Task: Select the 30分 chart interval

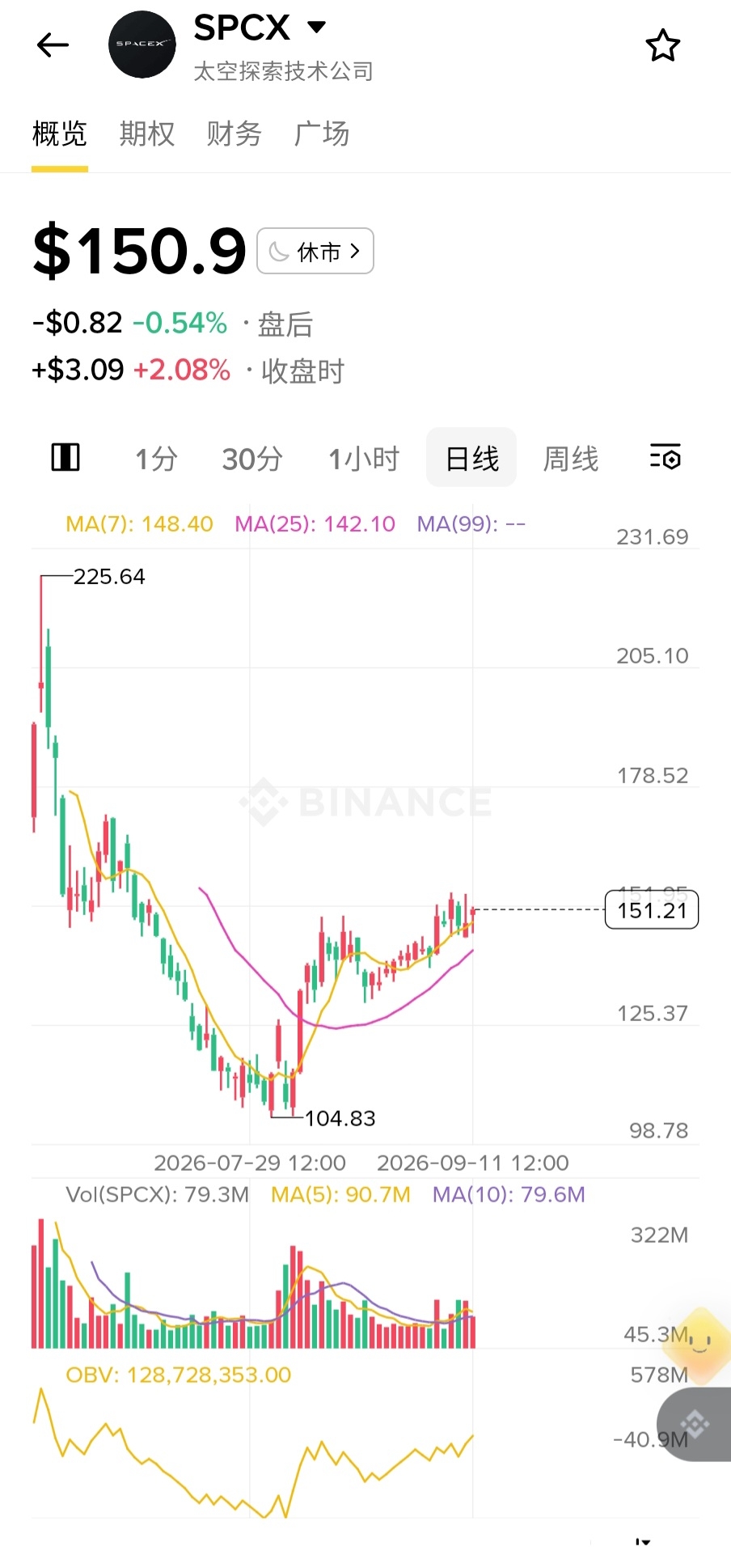Action: click(252, 459)
